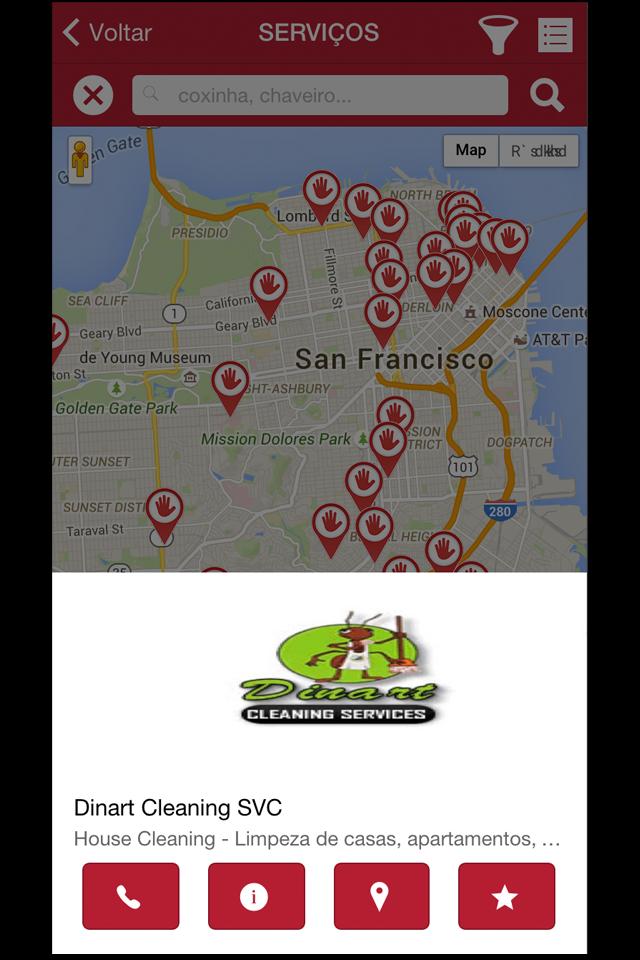Select the Map view type
Screen dimensions: 640x960
pyautogui.click(x=470, y=151)
